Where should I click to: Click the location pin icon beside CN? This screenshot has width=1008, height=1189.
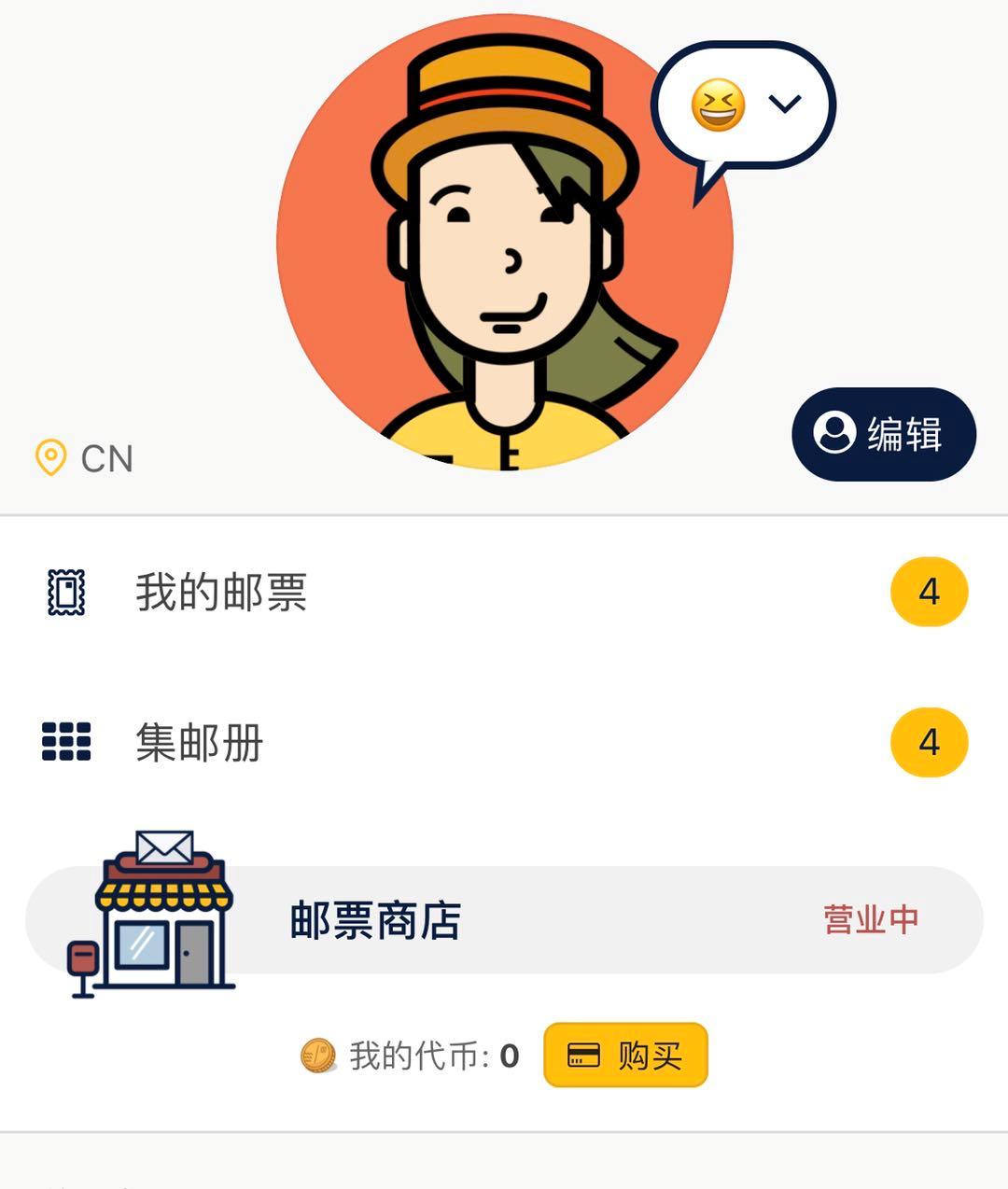(x=50, y=456)
